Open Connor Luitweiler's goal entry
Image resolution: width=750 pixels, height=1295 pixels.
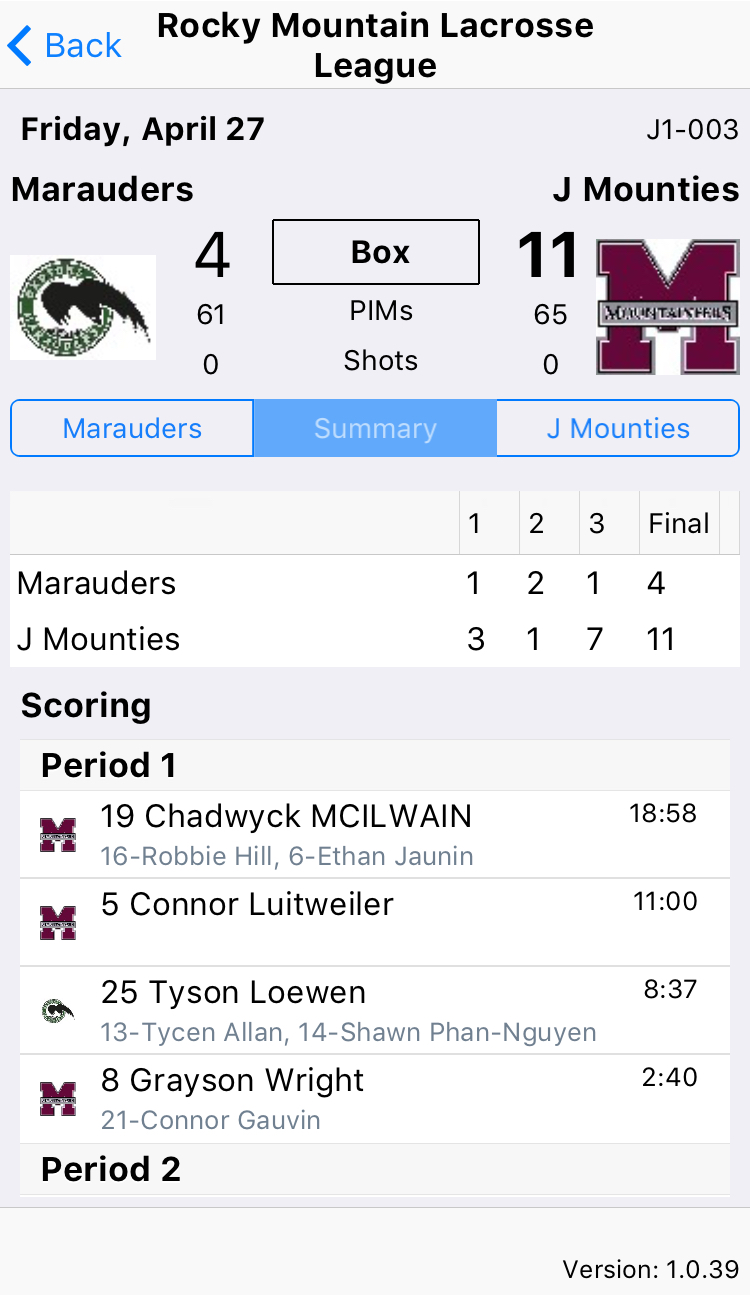pos(375,921)
